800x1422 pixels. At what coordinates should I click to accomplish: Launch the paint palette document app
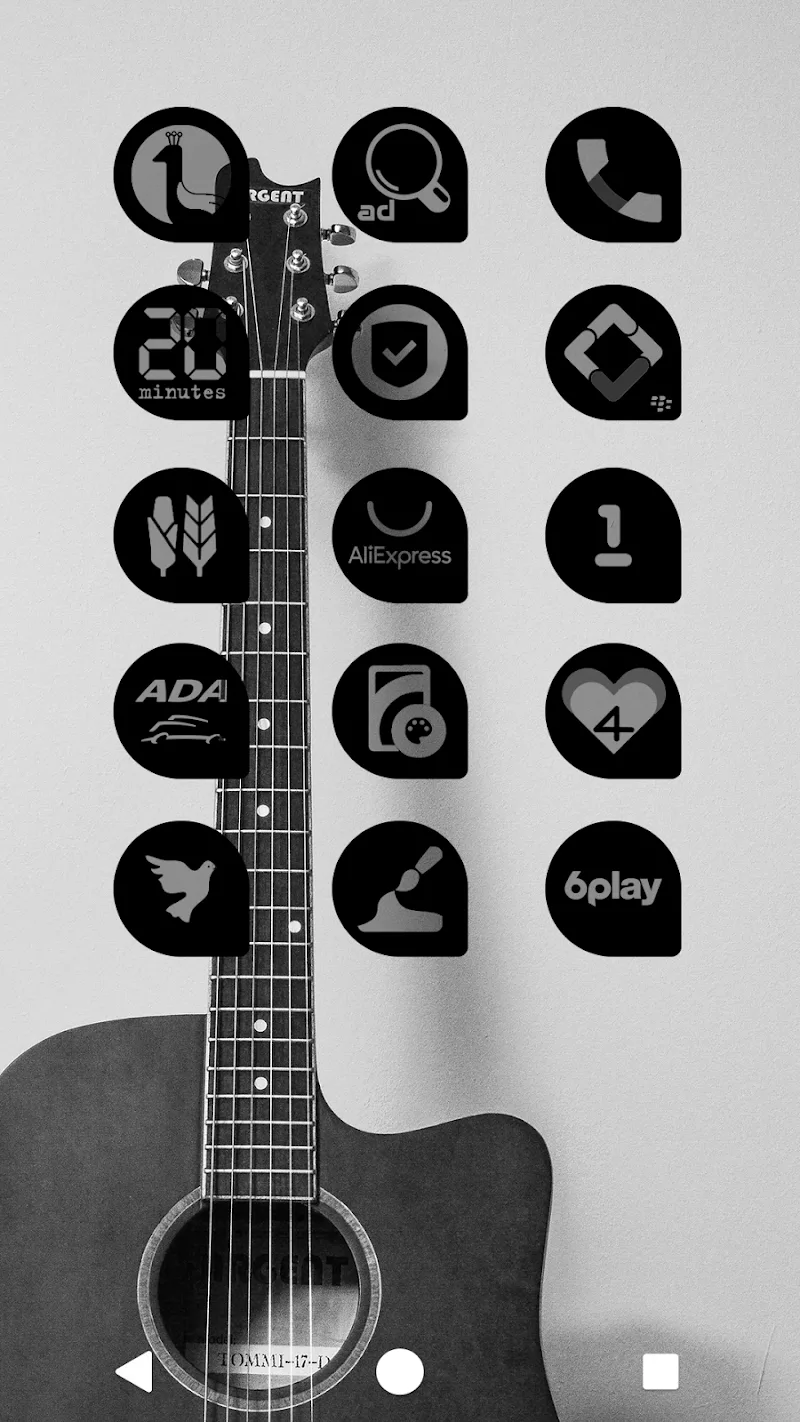click(x=400, y=711)
